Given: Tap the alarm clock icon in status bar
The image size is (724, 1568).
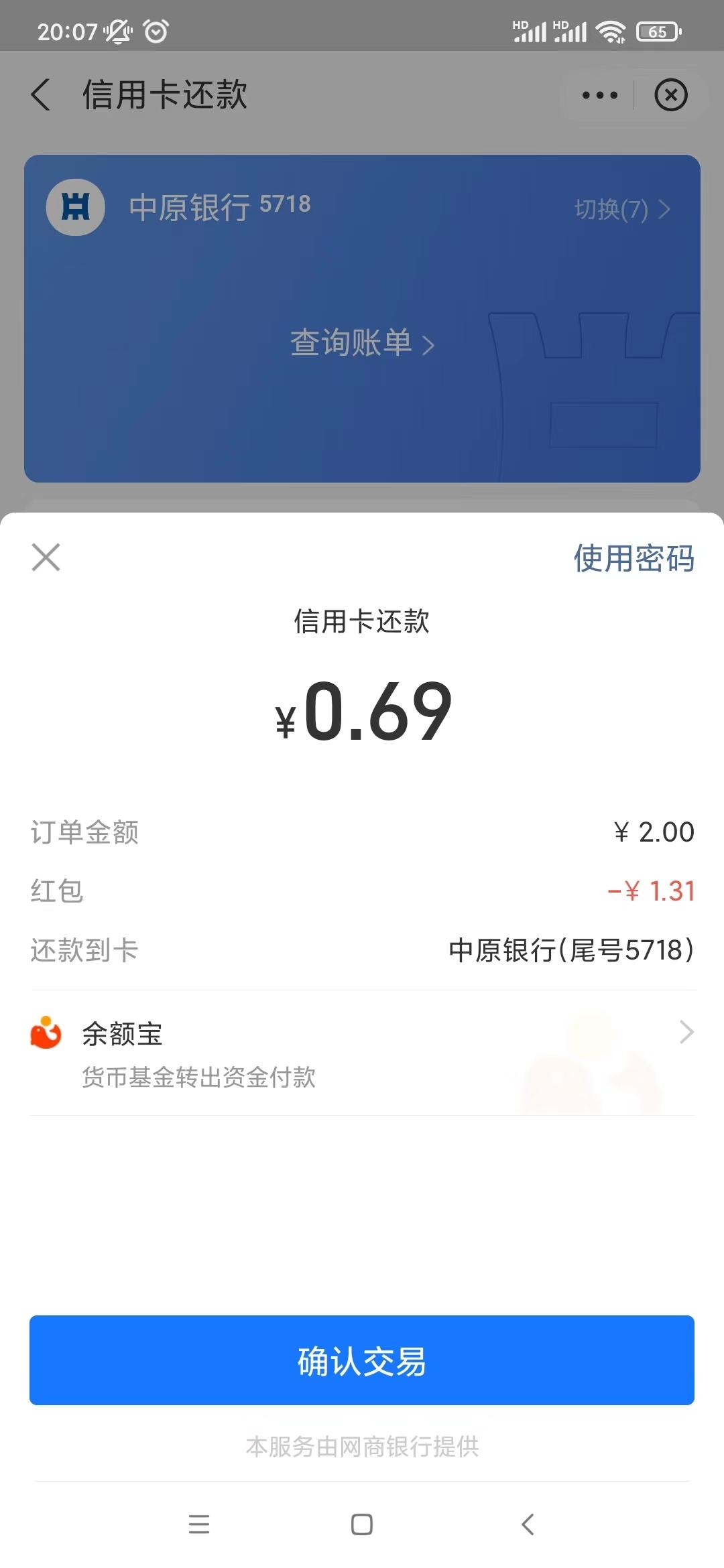Looking at the screenshot, I should 156,30.
